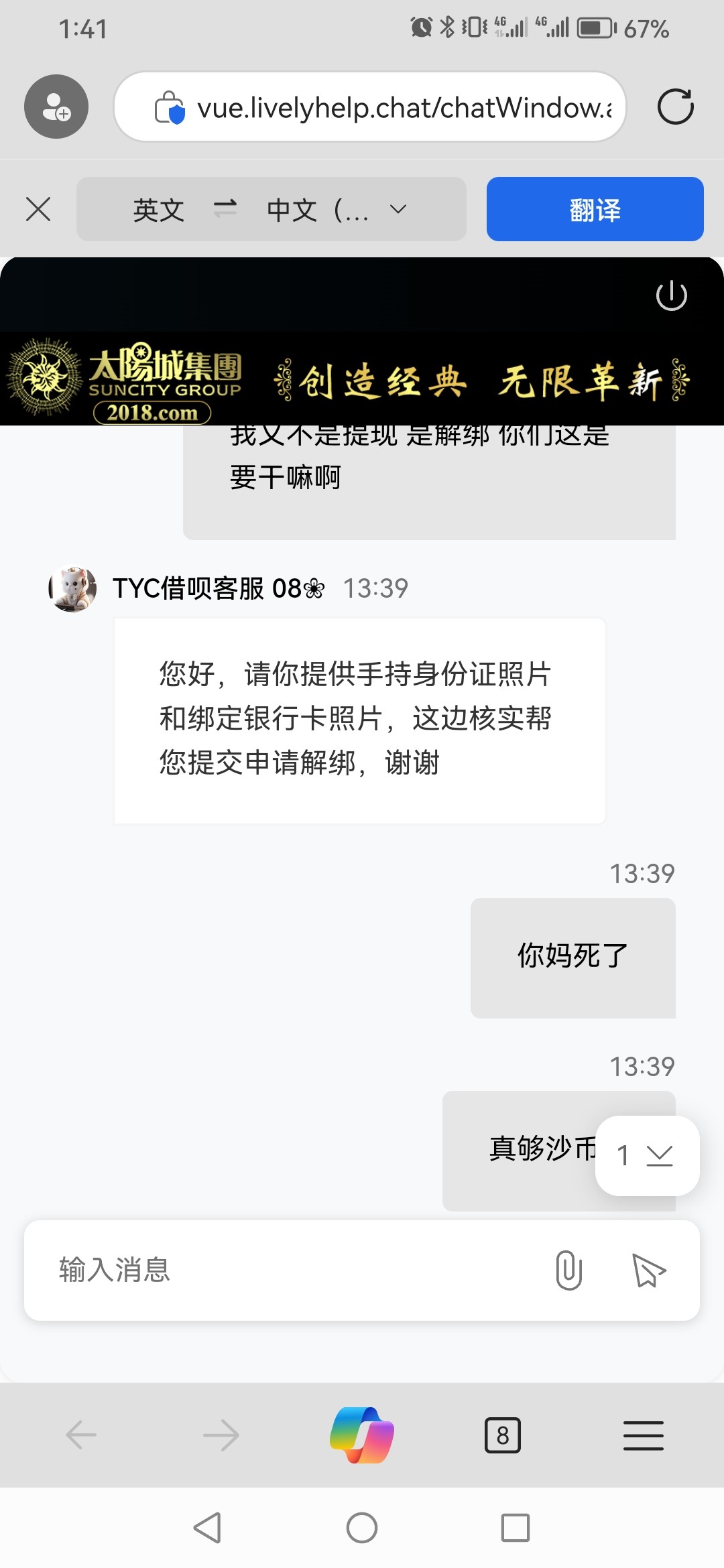Open the 英文 to 中文 language dropdown
724x1568 pixels.
coord(271,209)
